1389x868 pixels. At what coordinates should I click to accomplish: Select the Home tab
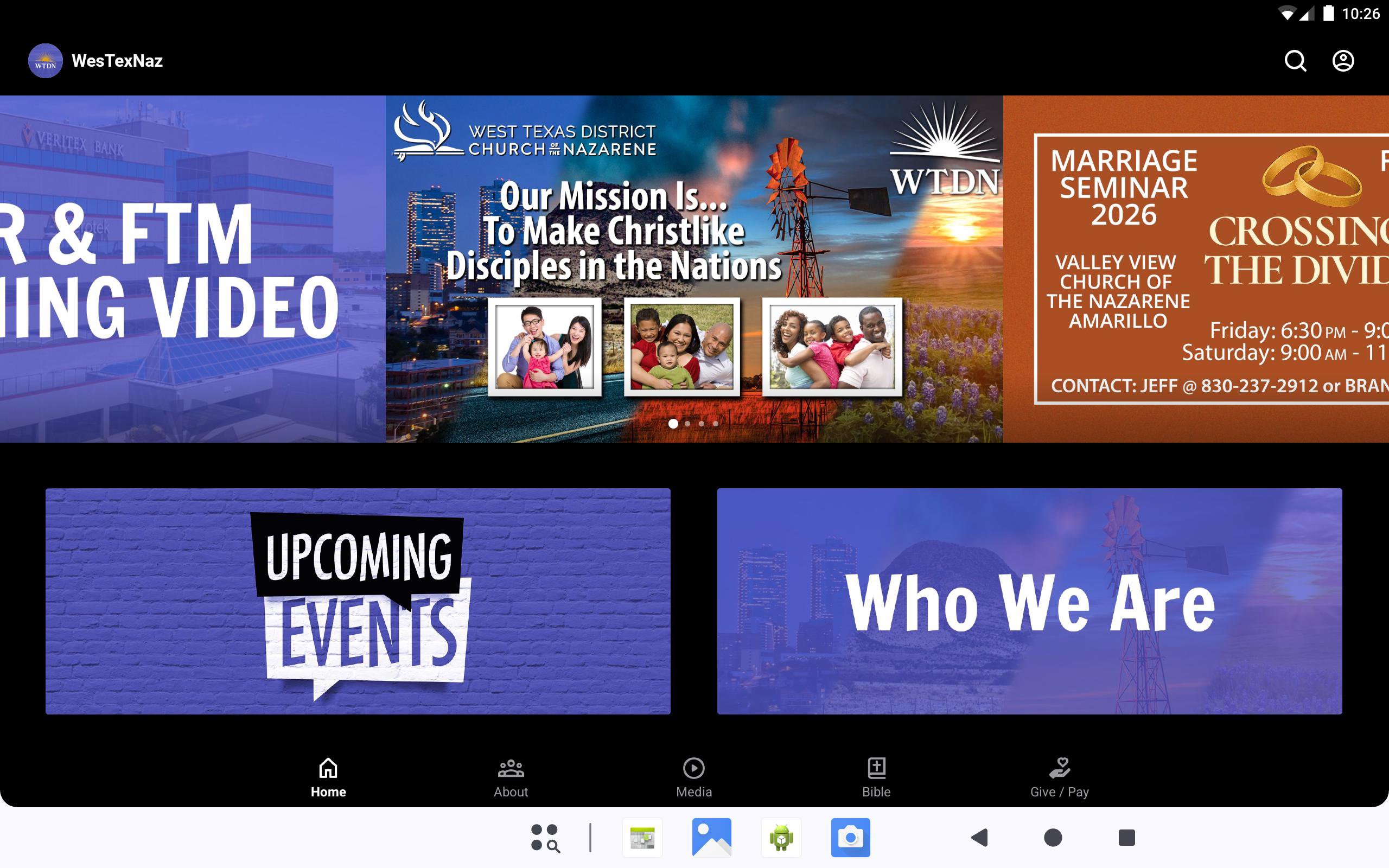[x=328, y=777]
